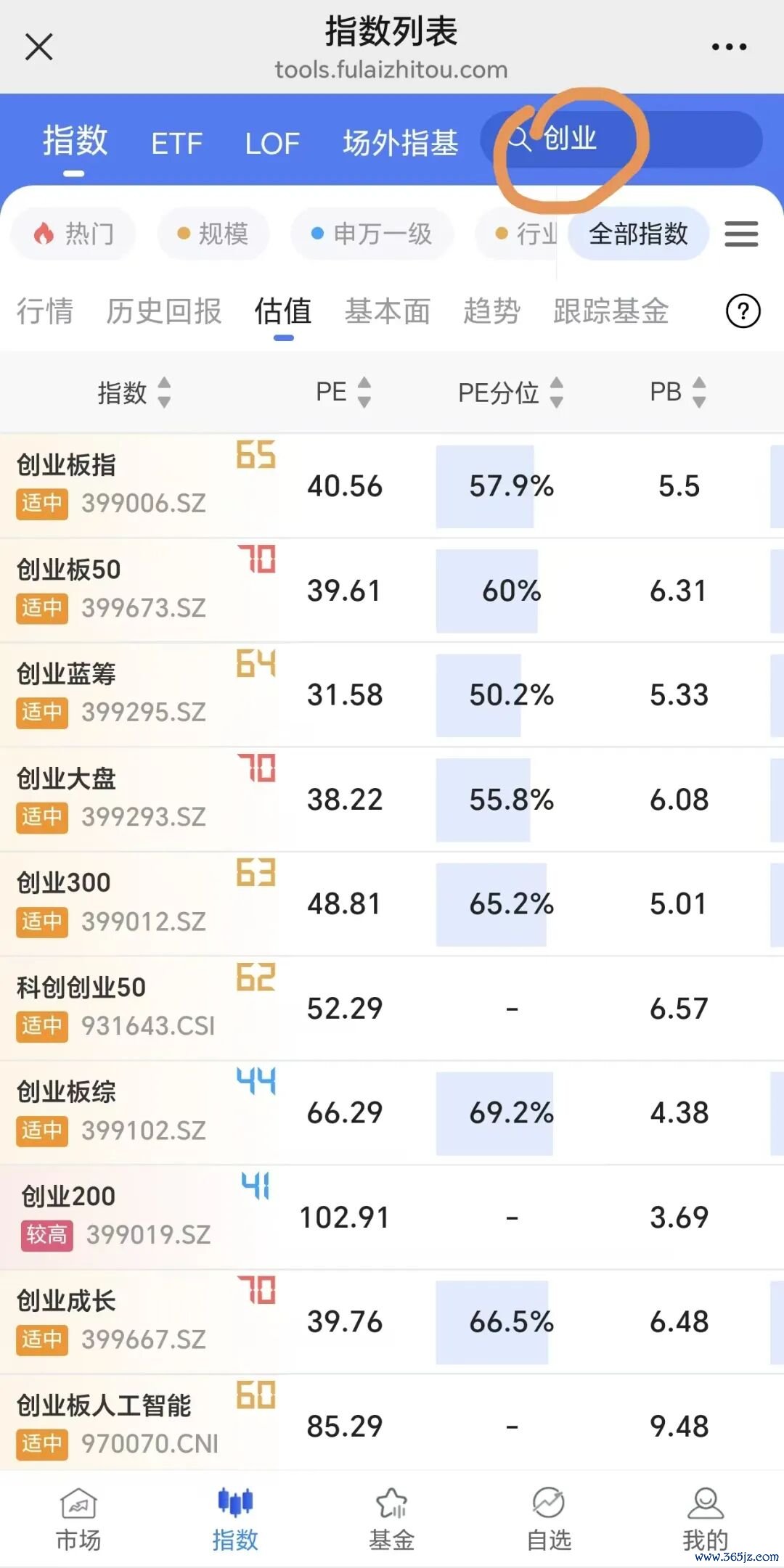The height and width of the screenshot is (1568, 784).
Task: Sort the list by PB column
Action: point(678,393)
